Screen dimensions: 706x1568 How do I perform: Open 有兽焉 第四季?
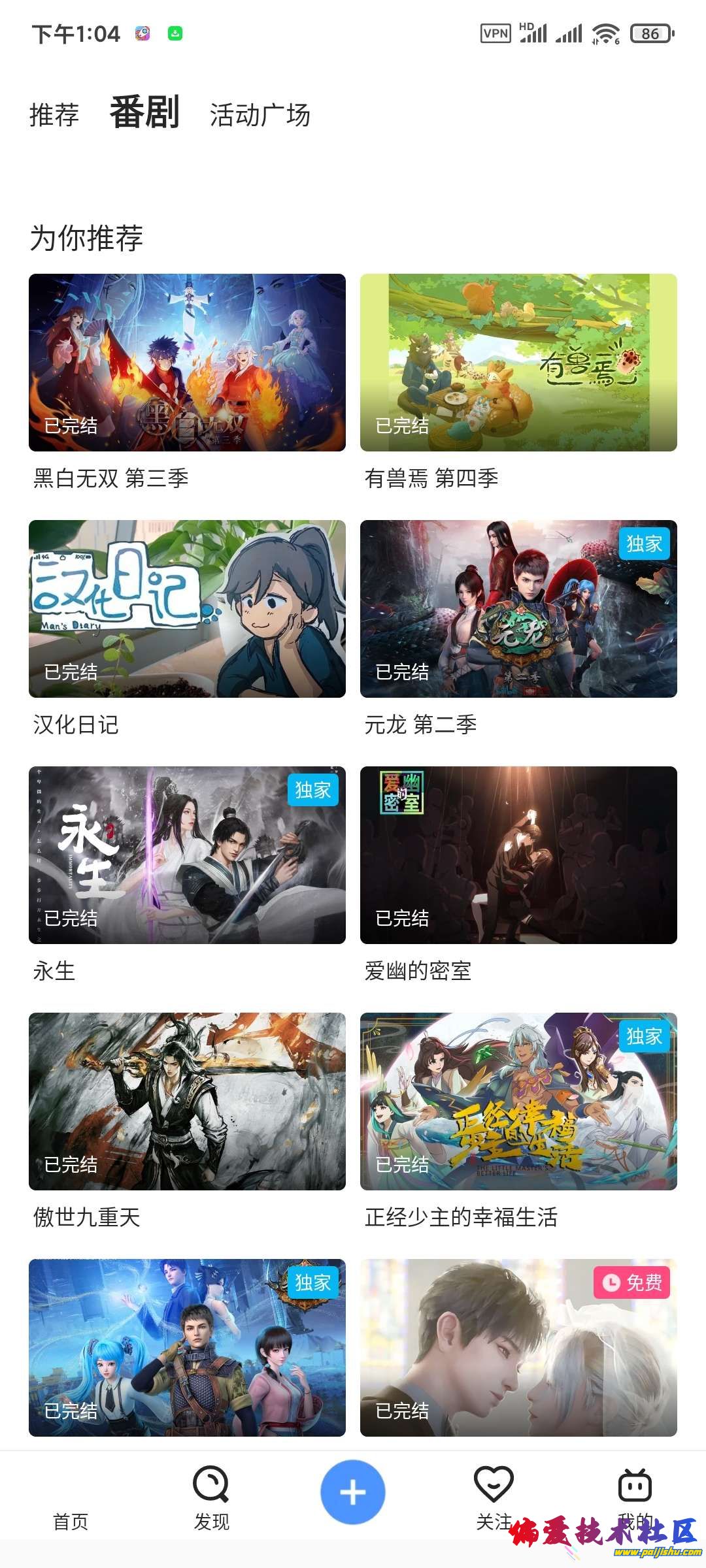point(518,363)
